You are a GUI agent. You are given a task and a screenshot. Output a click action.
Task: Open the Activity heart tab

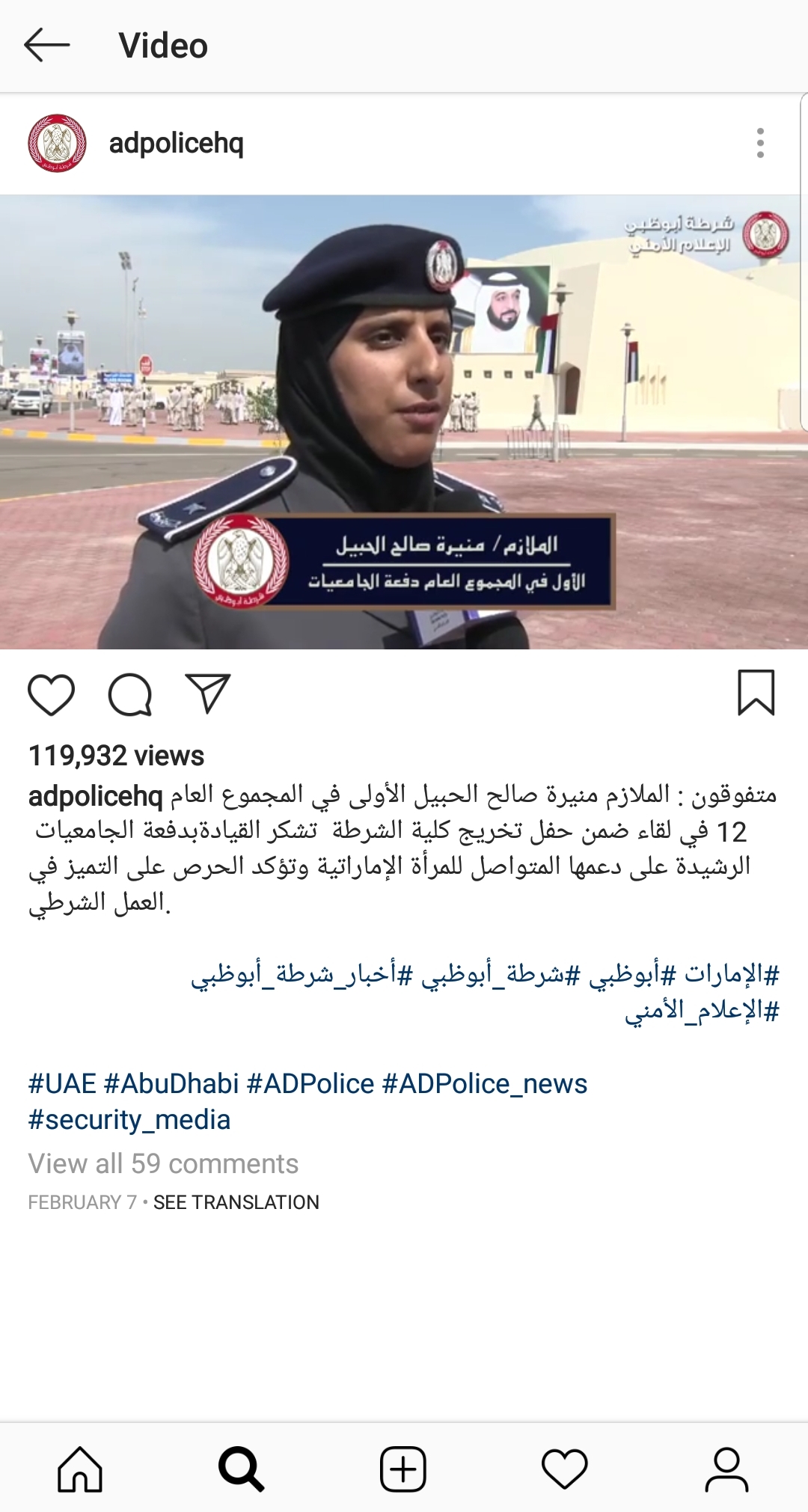click(x=565, y=1469)
